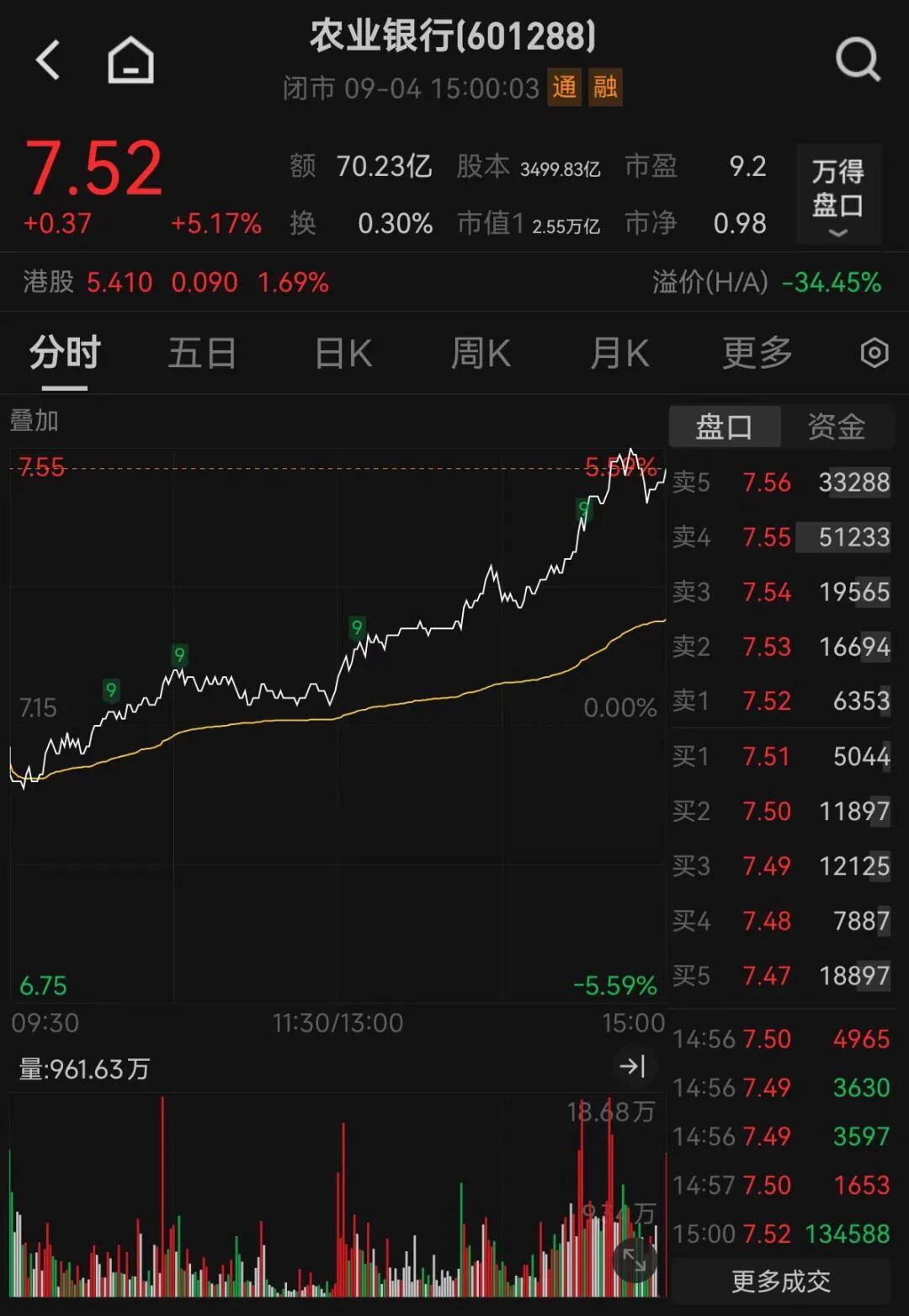909x1316 pixels.
Task: Switch to the 周K chart tab
Action: click(481, 354)
